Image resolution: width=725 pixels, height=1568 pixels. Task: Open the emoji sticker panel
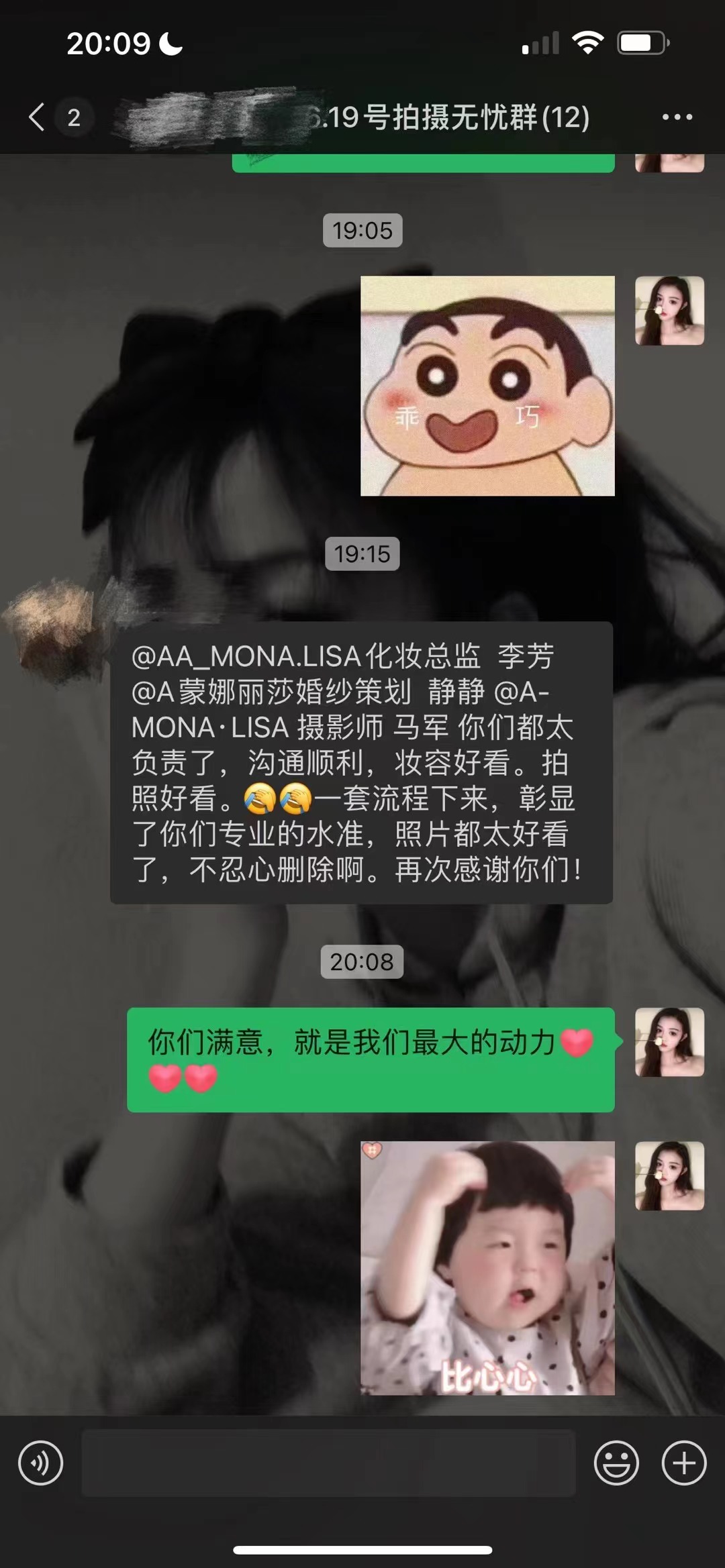[x=616, y=1463]
